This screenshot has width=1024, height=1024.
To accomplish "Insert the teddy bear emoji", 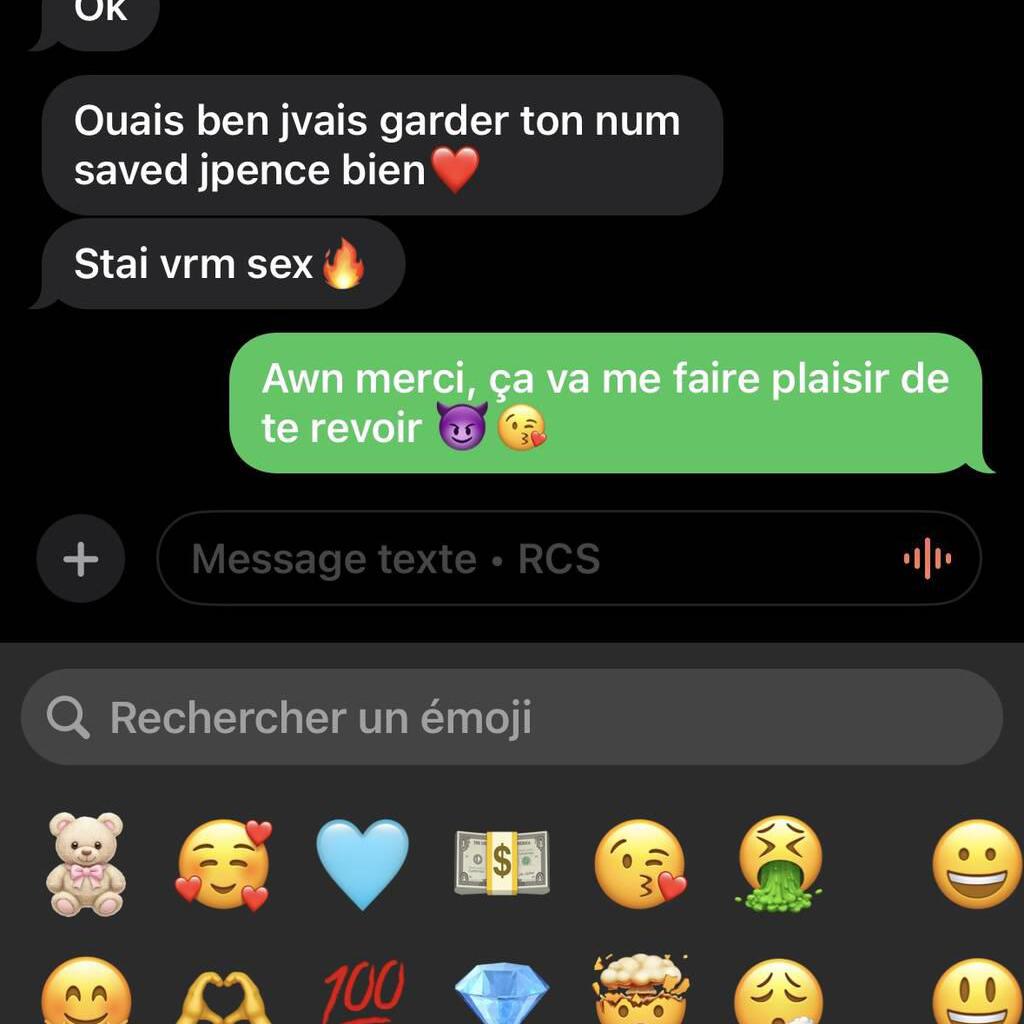I will (86, 864).
